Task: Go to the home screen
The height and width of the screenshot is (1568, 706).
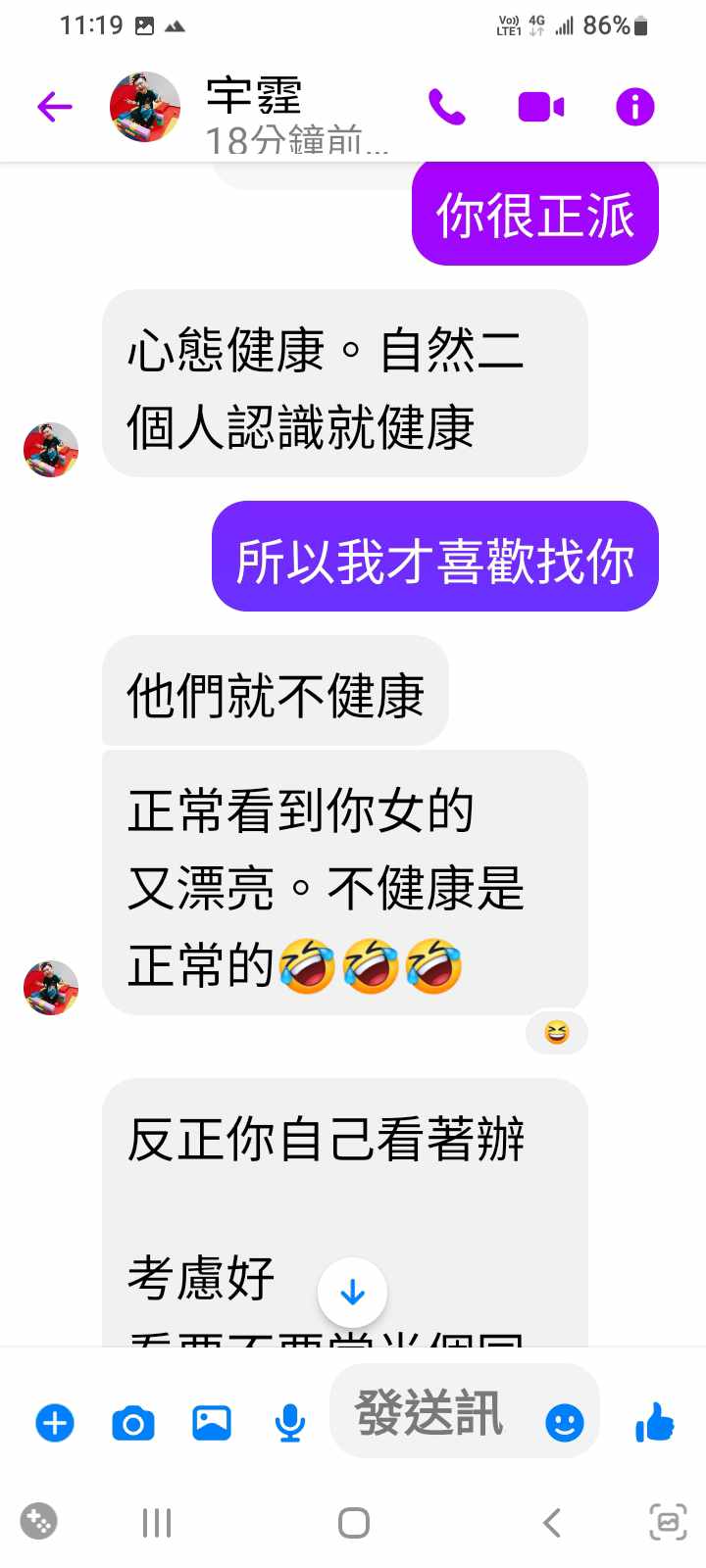Action: click(x=353, y=1522)
